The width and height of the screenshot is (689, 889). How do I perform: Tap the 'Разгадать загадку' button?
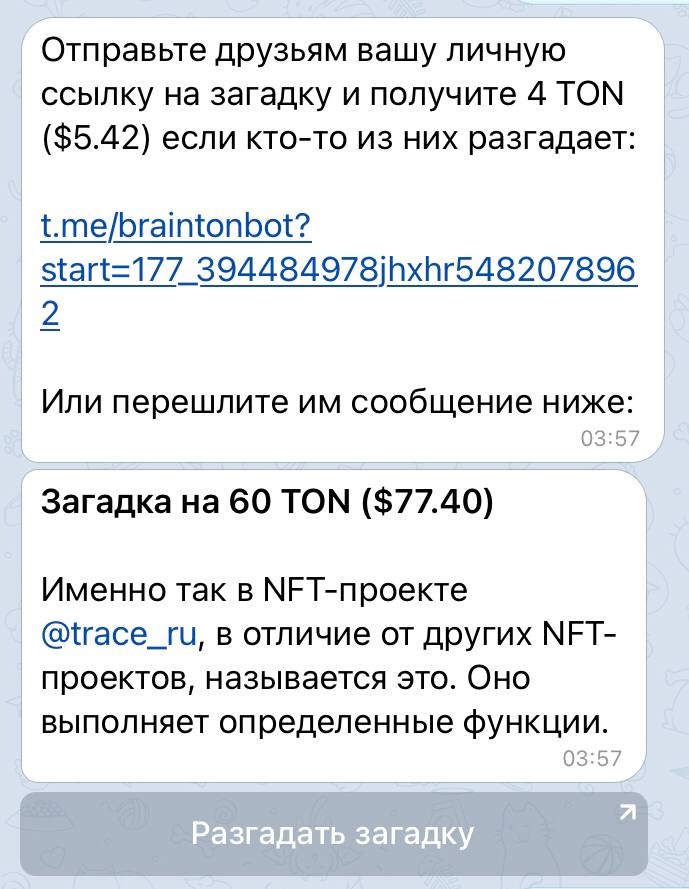tap(333, 834)
